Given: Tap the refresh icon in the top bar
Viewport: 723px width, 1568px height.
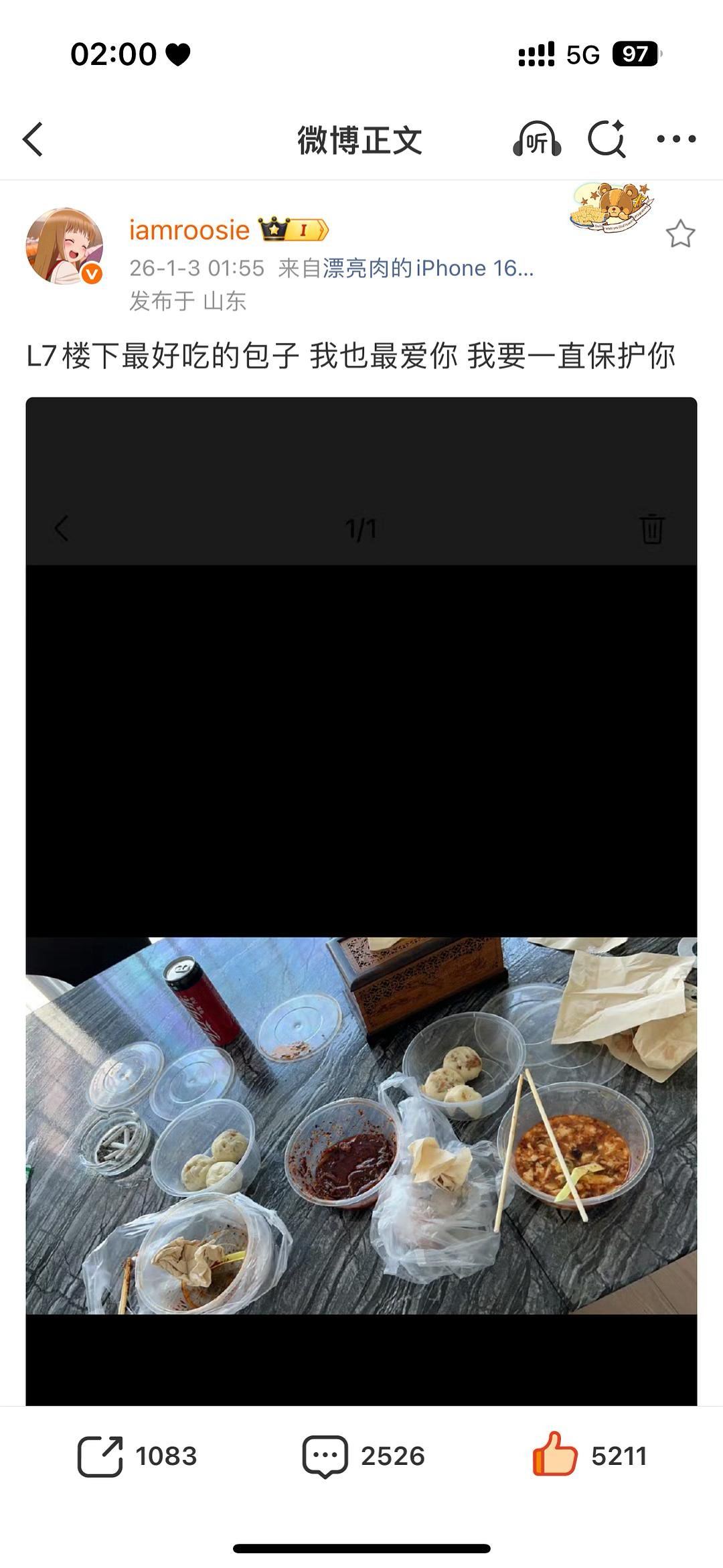Looking at the screenshot, I should click(606, 138).
